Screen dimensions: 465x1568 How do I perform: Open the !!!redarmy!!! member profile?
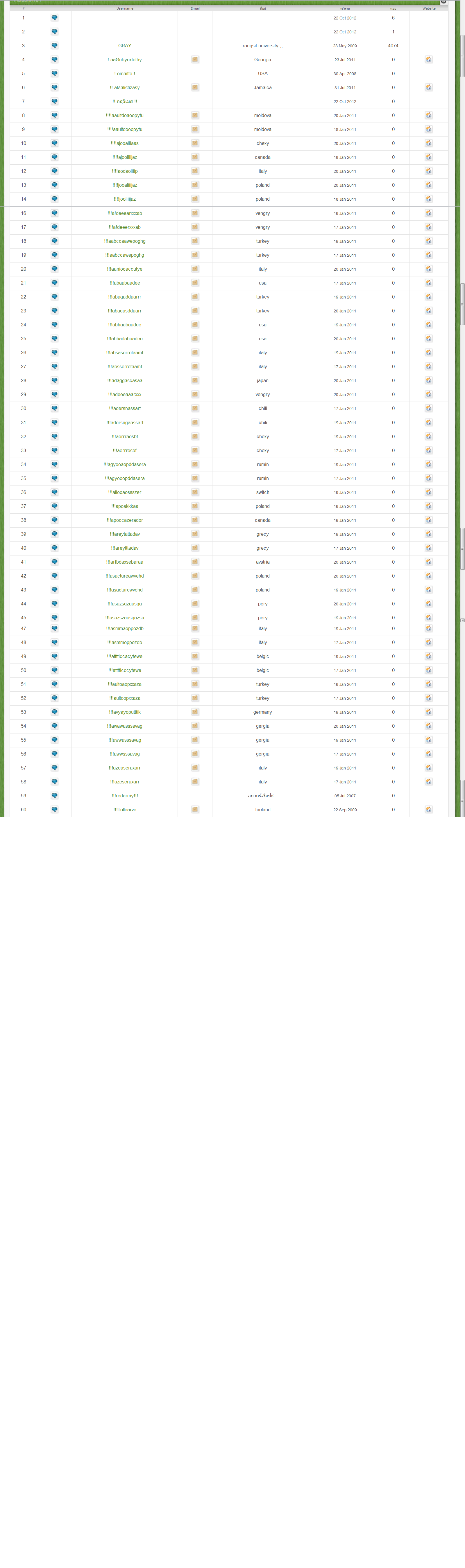tap(124, 796)
